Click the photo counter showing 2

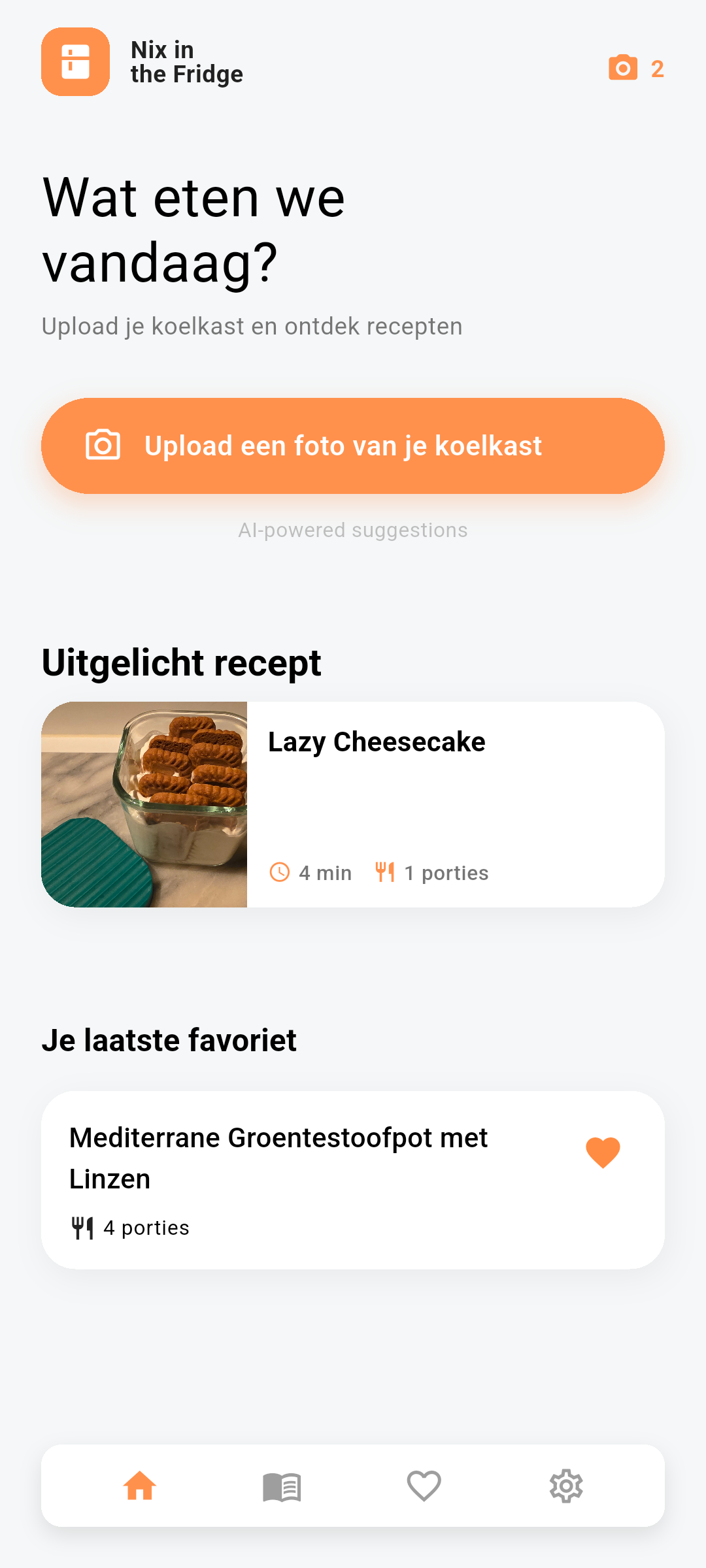click(x=656, y=69)
